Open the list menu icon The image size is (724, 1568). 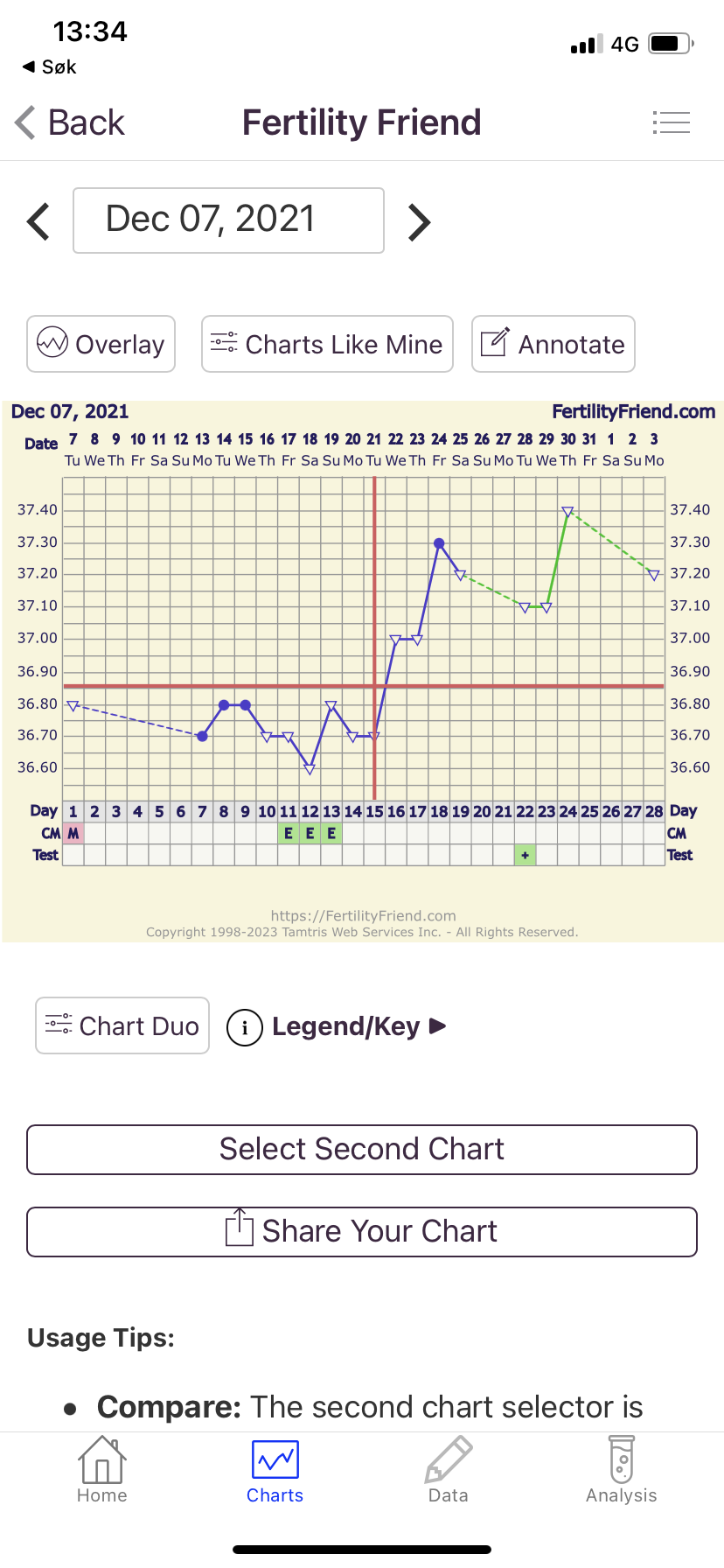(x=671, y=122)
